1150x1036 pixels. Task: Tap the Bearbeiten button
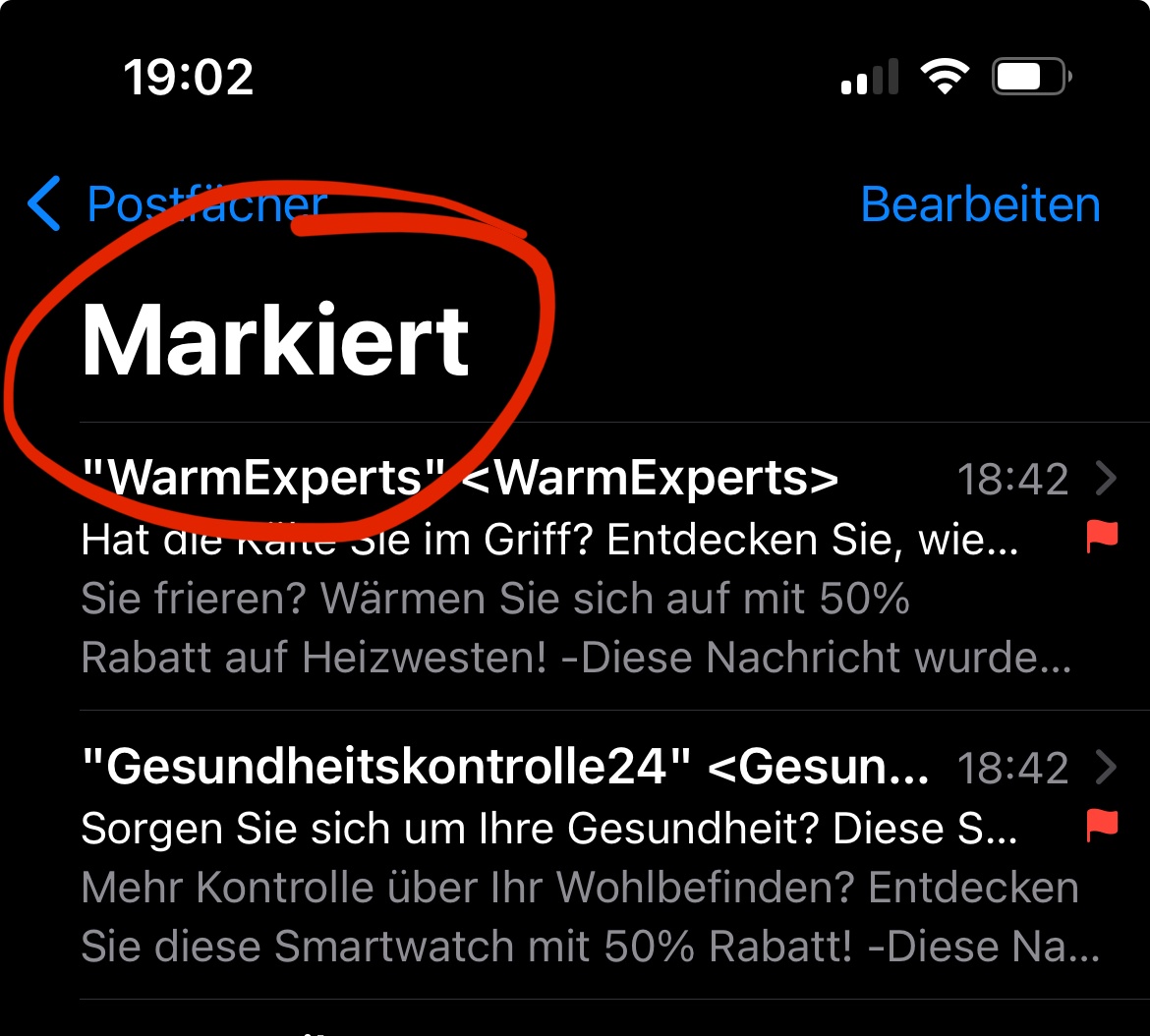click(x=980, y=204)
